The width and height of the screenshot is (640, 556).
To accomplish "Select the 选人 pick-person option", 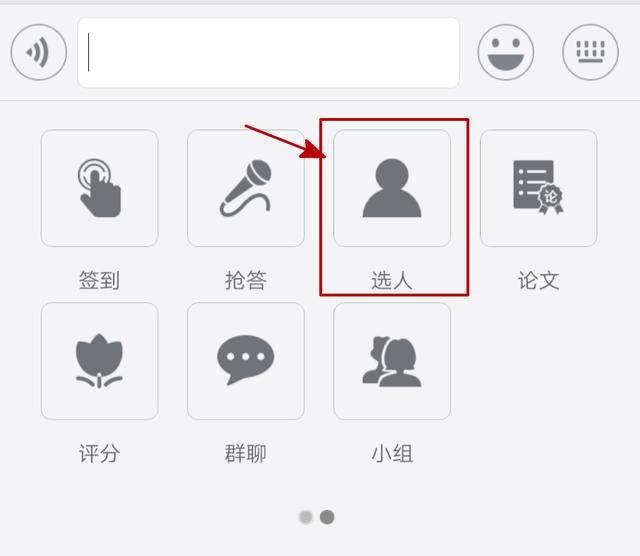I will point(392,188).
